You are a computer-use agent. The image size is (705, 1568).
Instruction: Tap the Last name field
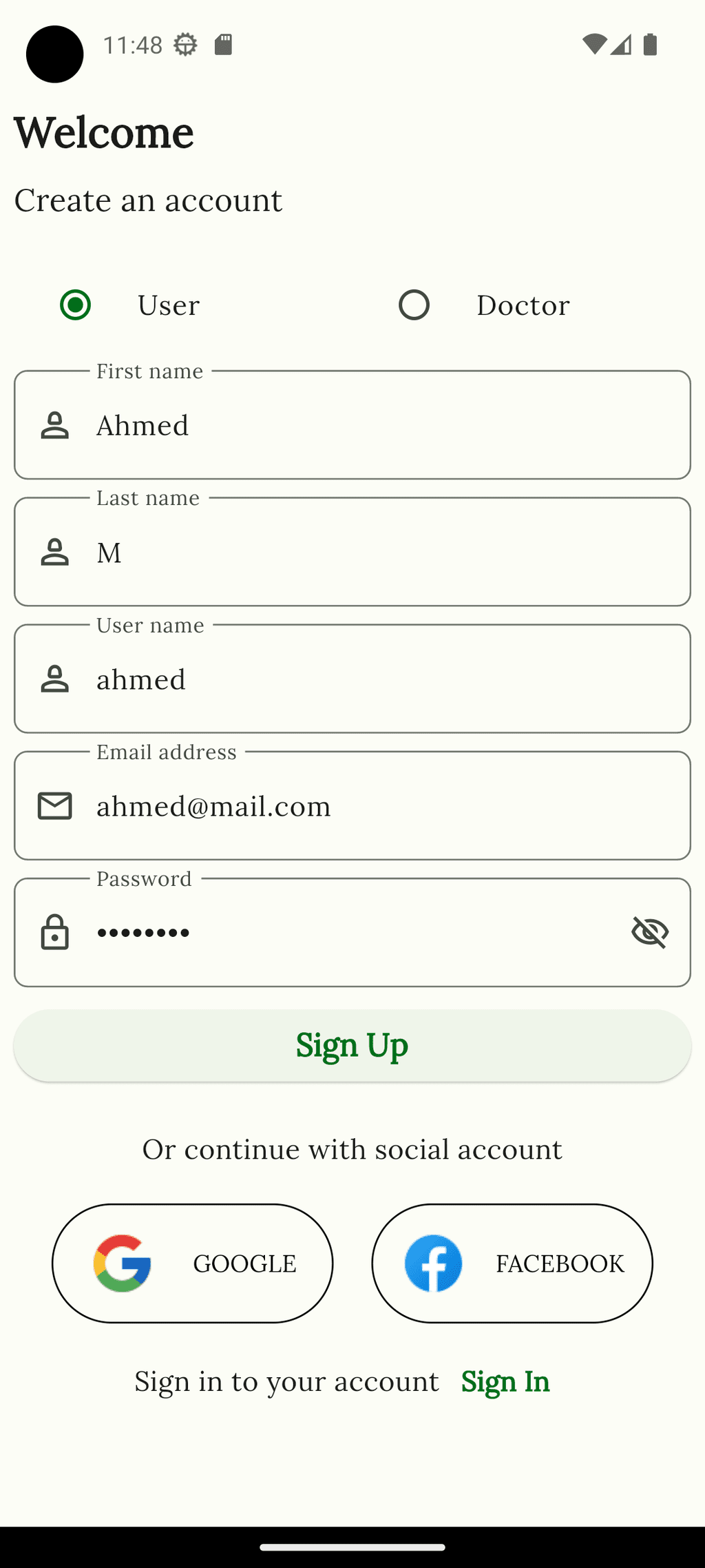click(352, 551)
